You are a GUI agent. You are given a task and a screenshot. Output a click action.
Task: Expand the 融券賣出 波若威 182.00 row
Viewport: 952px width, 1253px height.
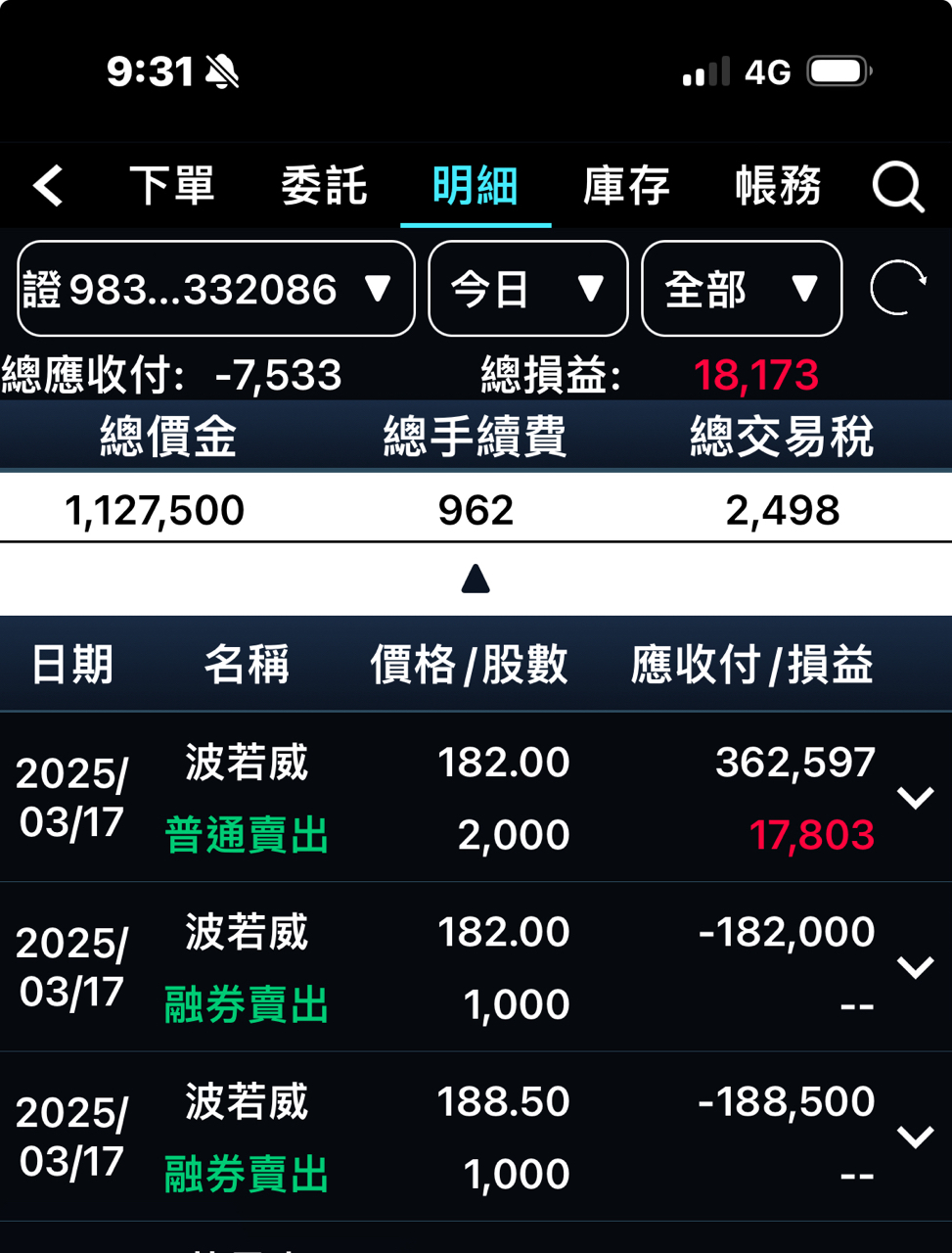coord(915,967)
